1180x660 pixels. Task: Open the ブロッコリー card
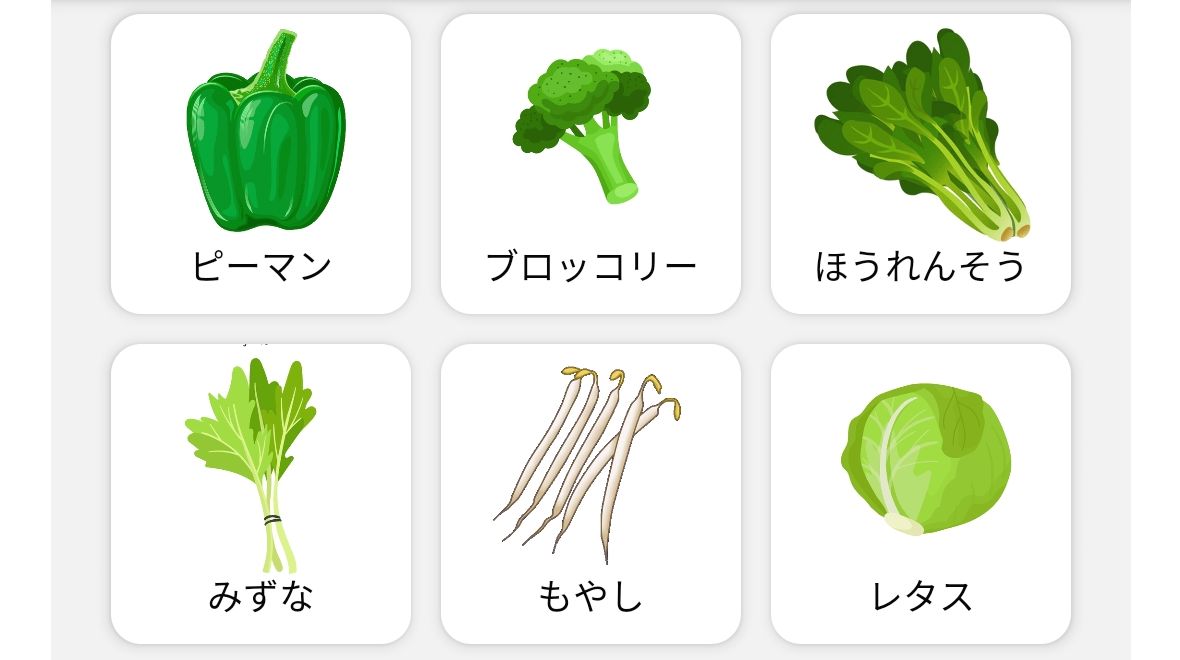click(x=590, y=164)
